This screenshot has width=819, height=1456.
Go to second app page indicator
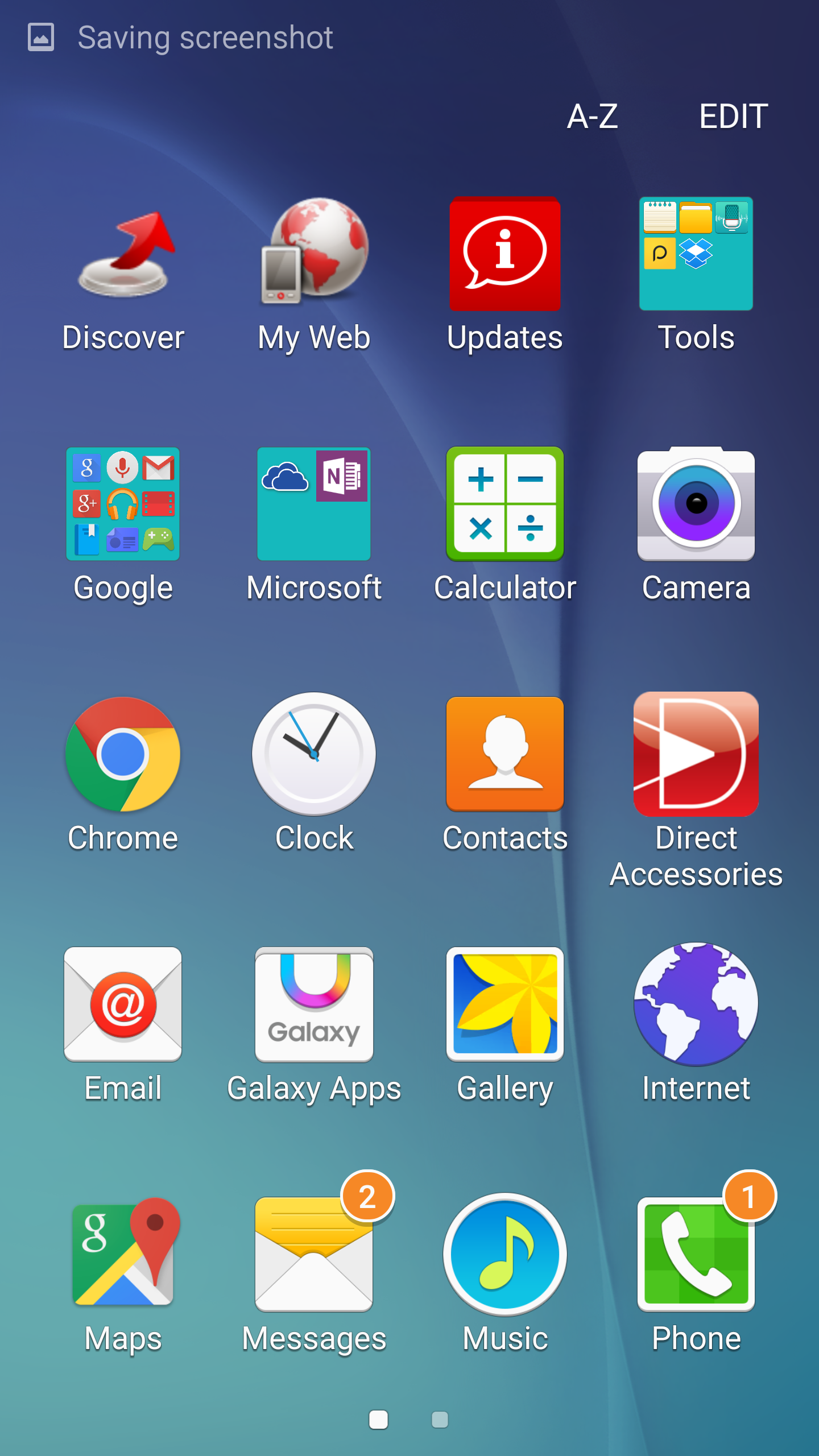[x=440, y=1420]
